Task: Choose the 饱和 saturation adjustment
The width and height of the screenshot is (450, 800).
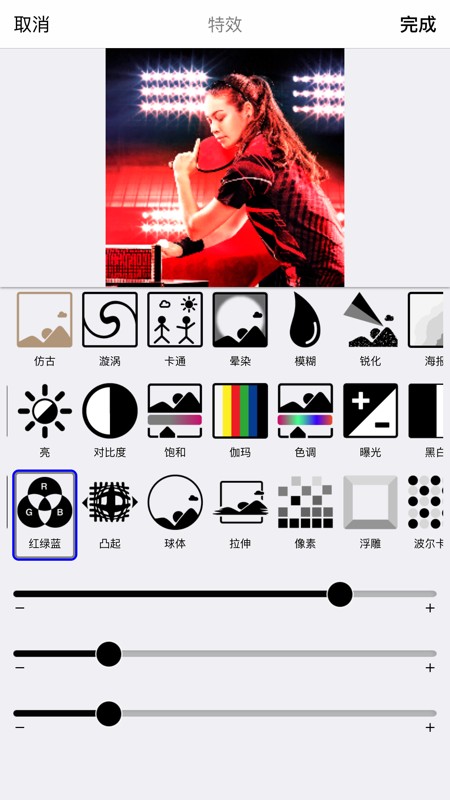Action: [175, 420]
